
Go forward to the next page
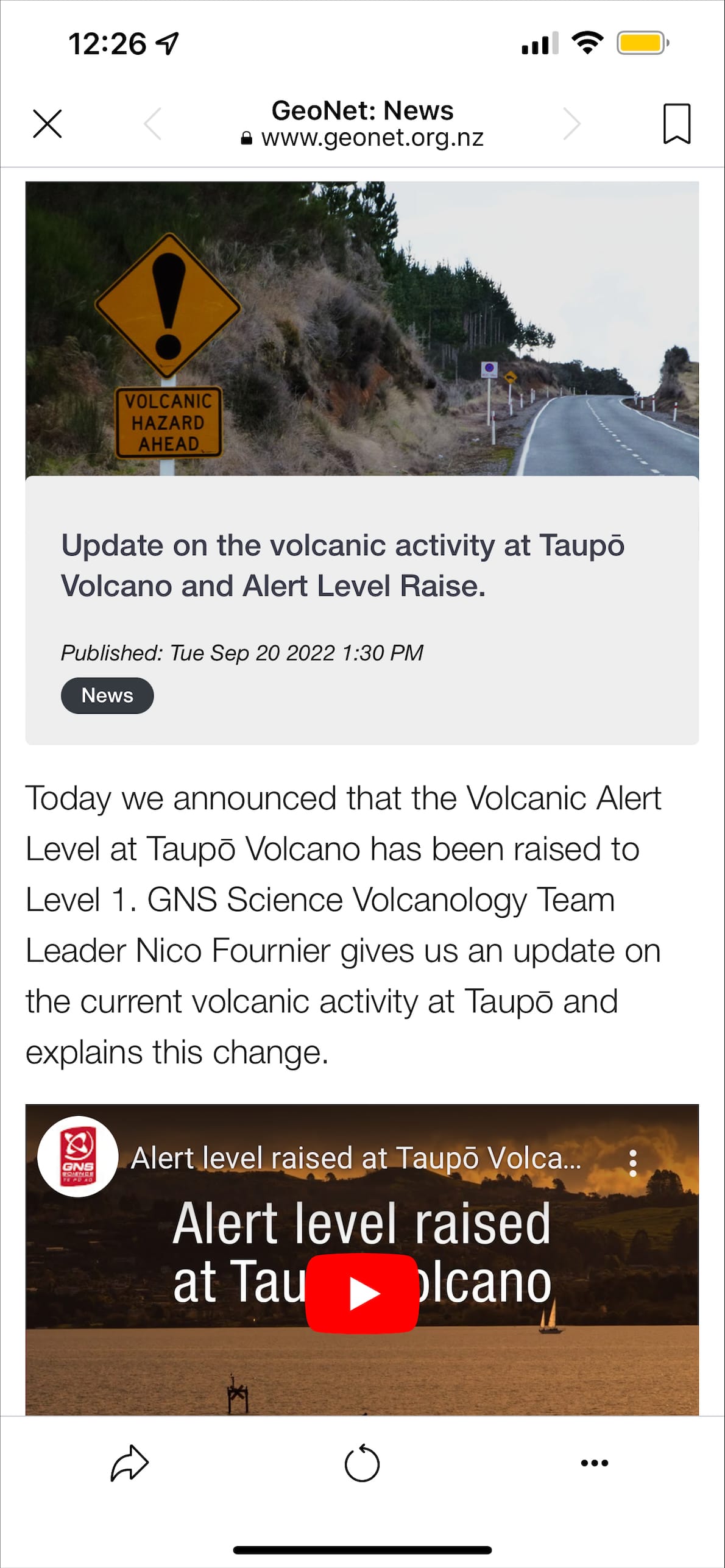(x=571, y=124)
